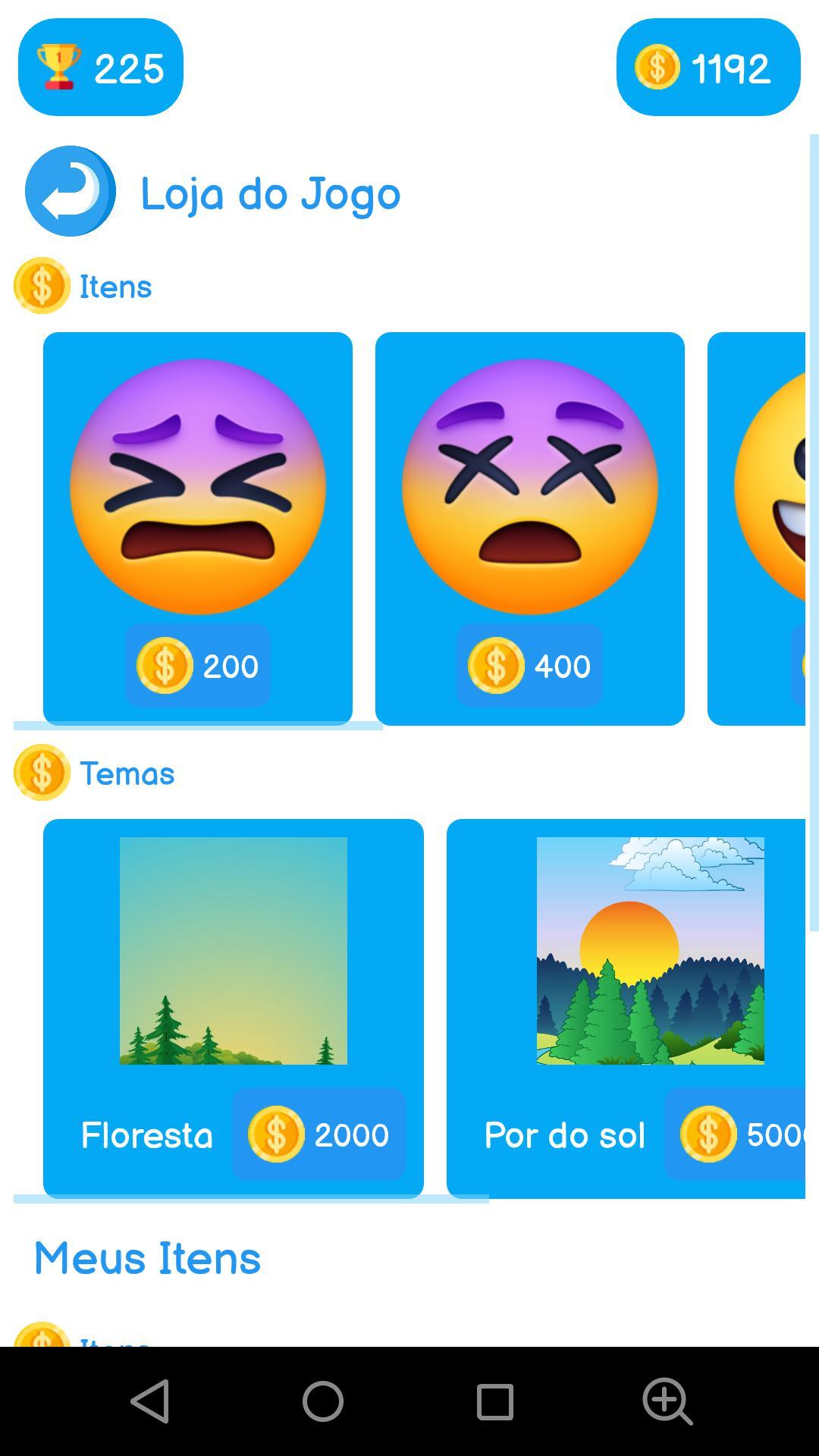Tap the coin icon on the 200 price tag
The width and height of the screenshot is (819, 1456).
[163, 666]
